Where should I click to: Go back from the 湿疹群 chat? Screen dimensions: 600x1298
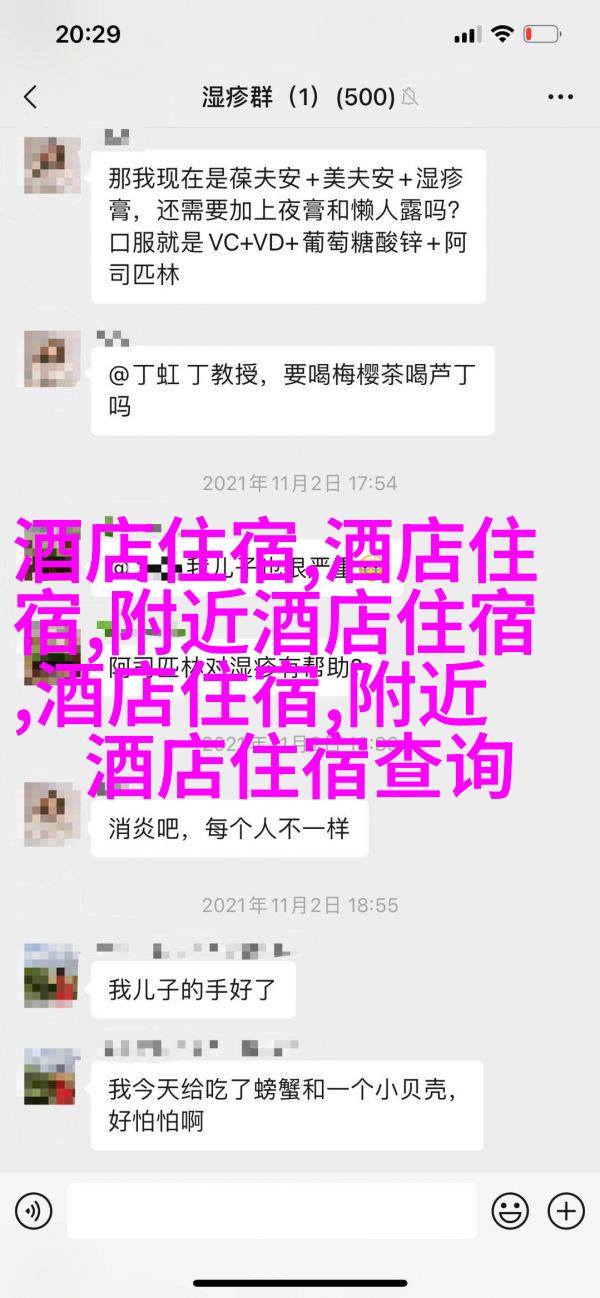[30, 97]
